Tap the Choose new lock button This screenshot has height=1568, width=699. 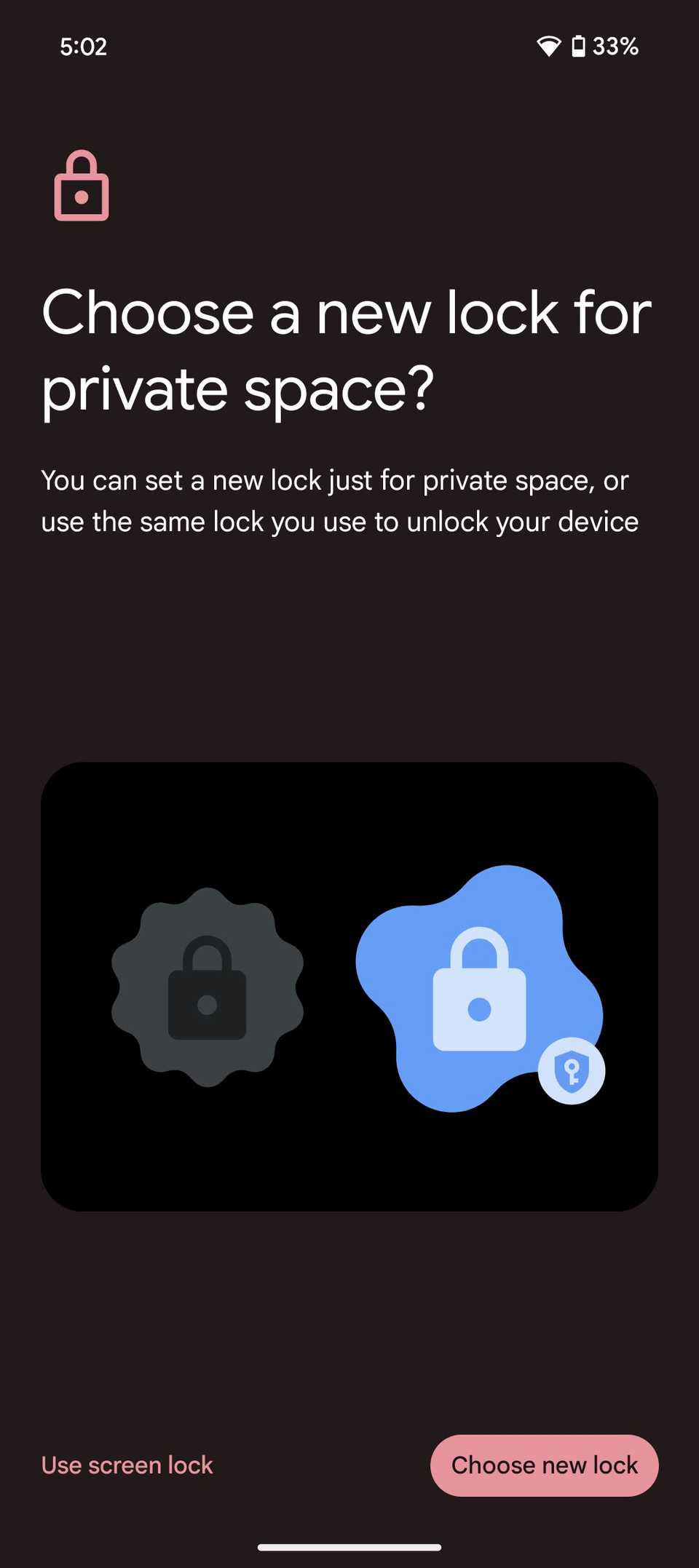544,1465
